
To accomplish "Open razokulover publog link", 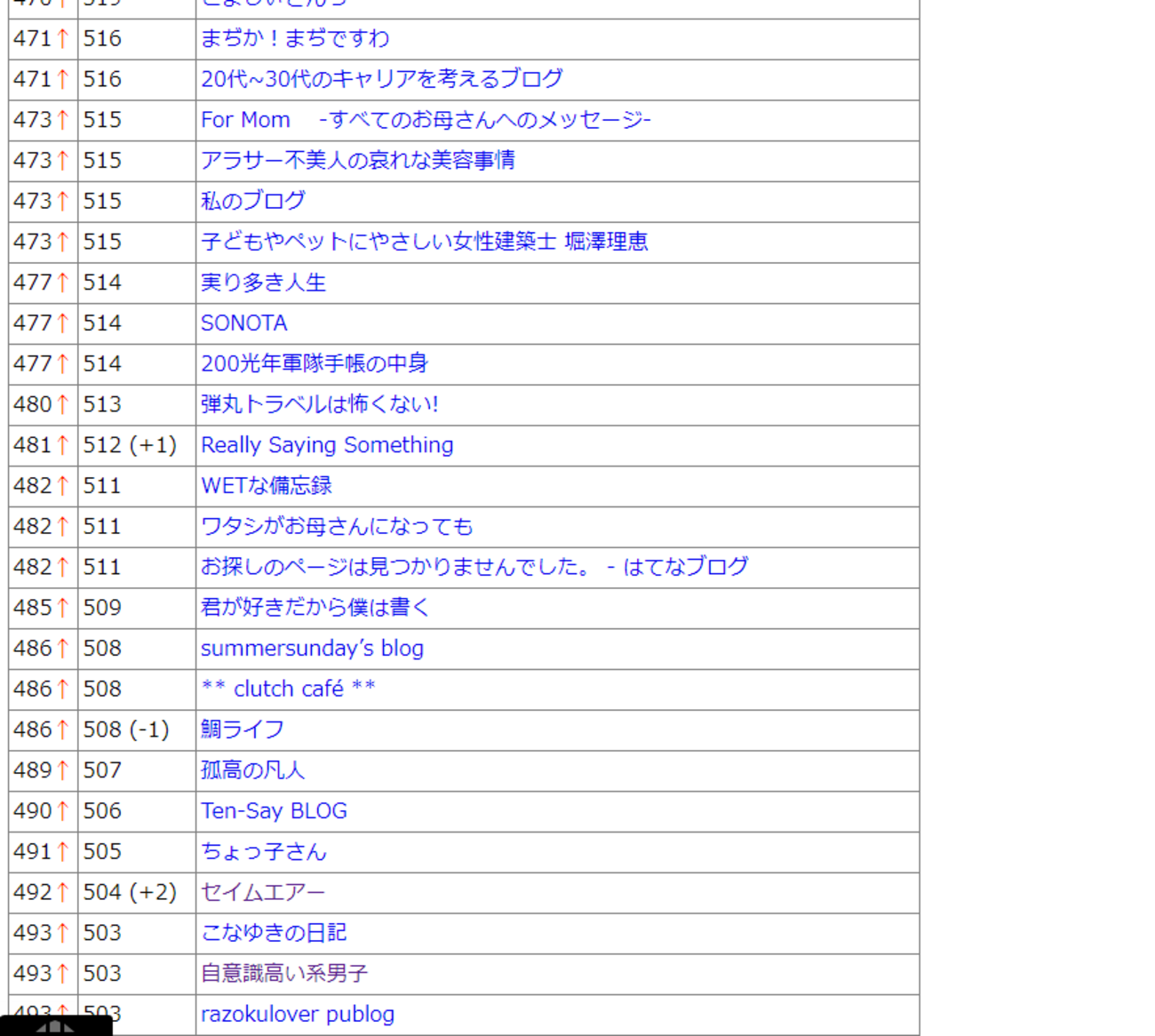I will (297, 1015).
